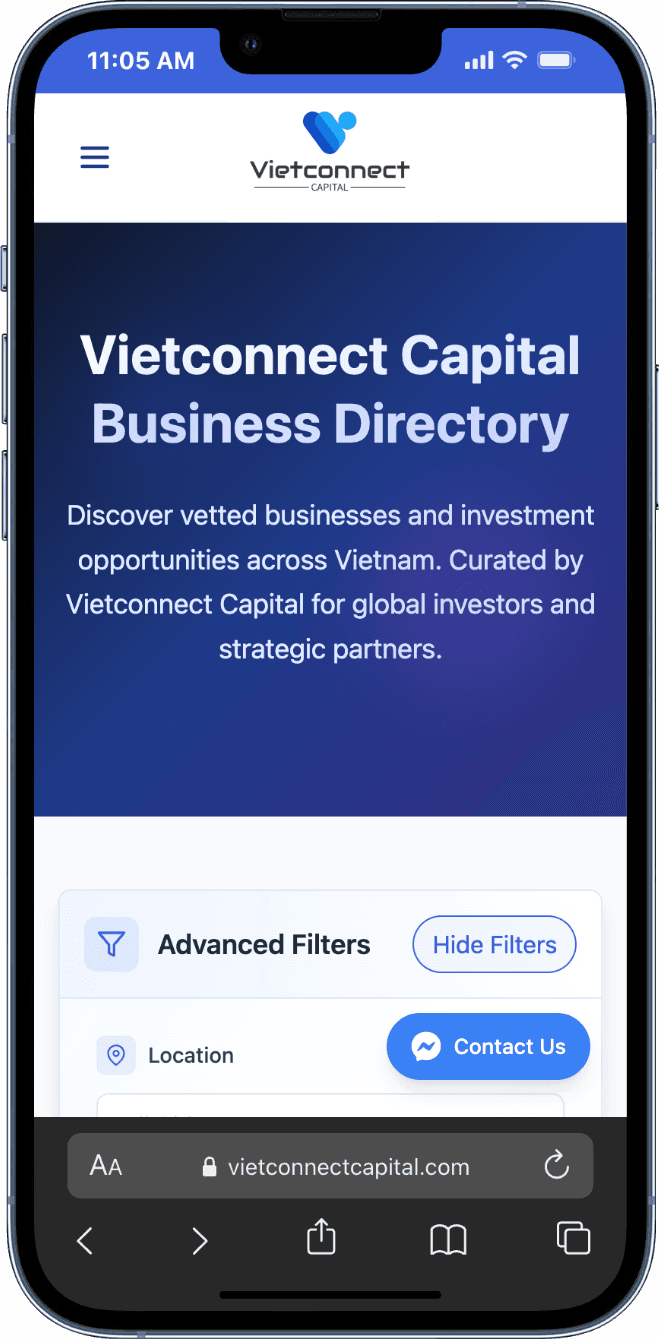The height and width of the screenshot is (1339, 659).
Task: Open Safari bookmarks
Action: (448, 1240)
